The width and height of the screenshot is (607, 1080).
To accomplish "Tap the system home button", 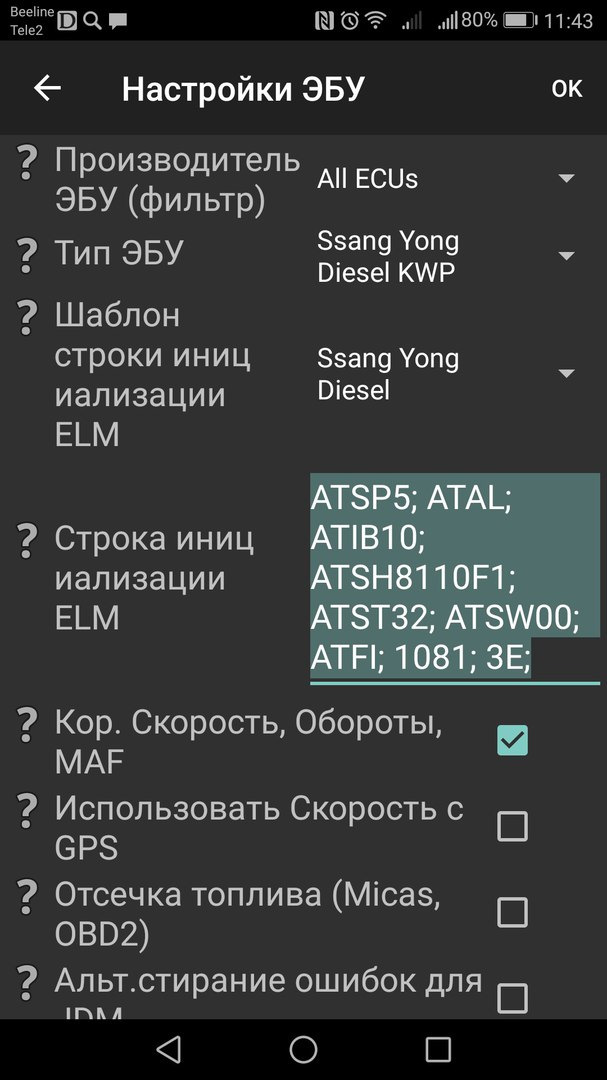I will 303,1049.
